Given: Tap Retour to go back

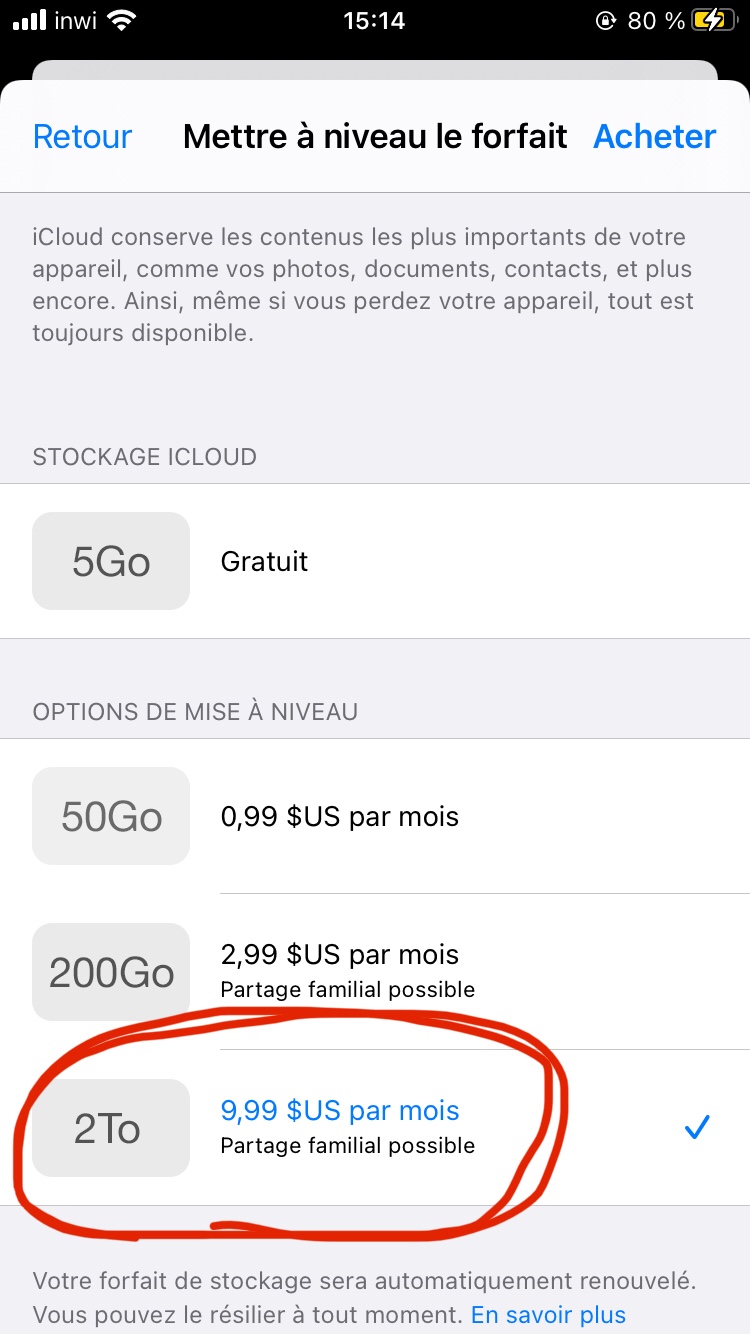Looking at the screenshot, I should [82, 137].
